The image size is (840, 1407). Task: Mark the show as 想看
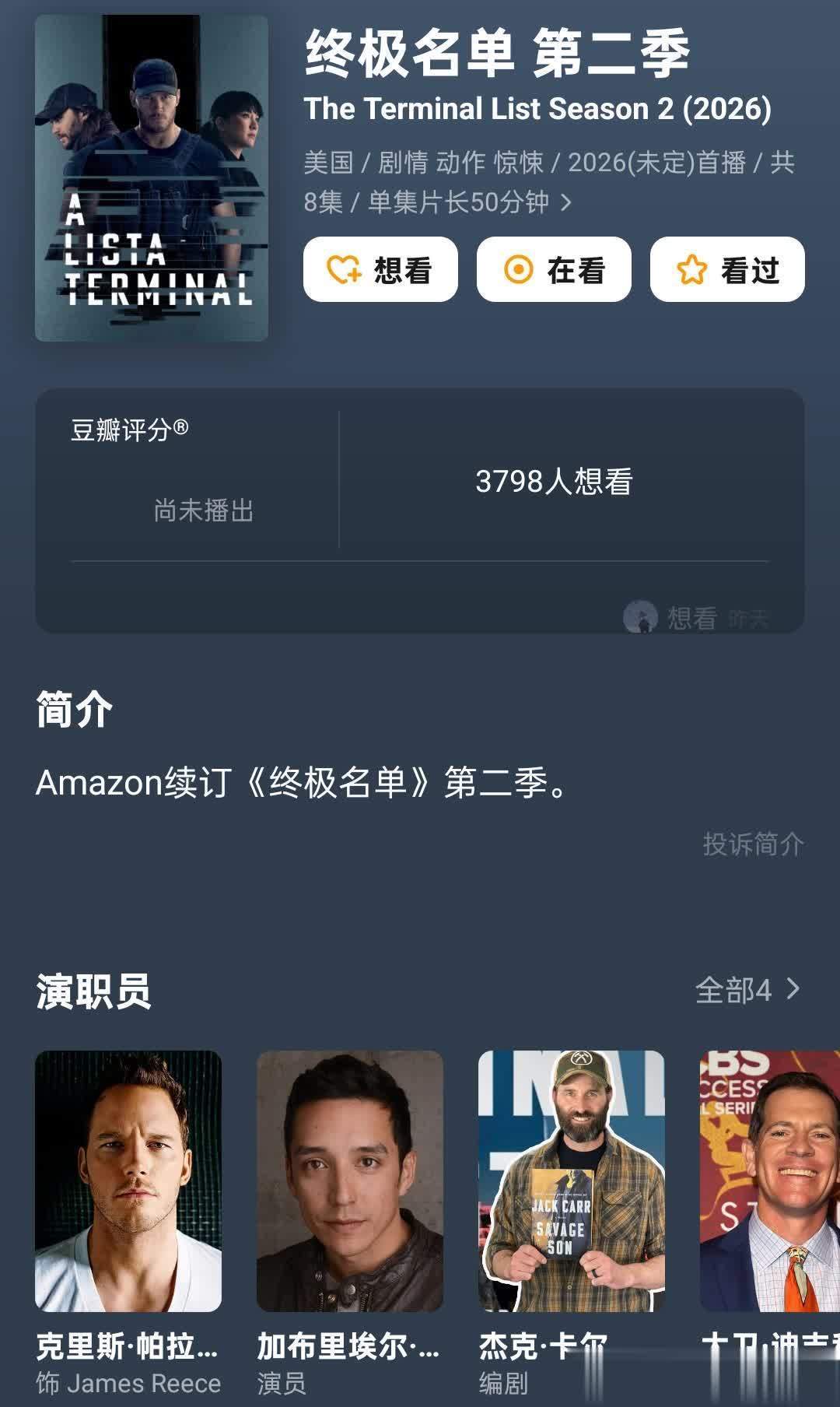(x=380, y=270)
